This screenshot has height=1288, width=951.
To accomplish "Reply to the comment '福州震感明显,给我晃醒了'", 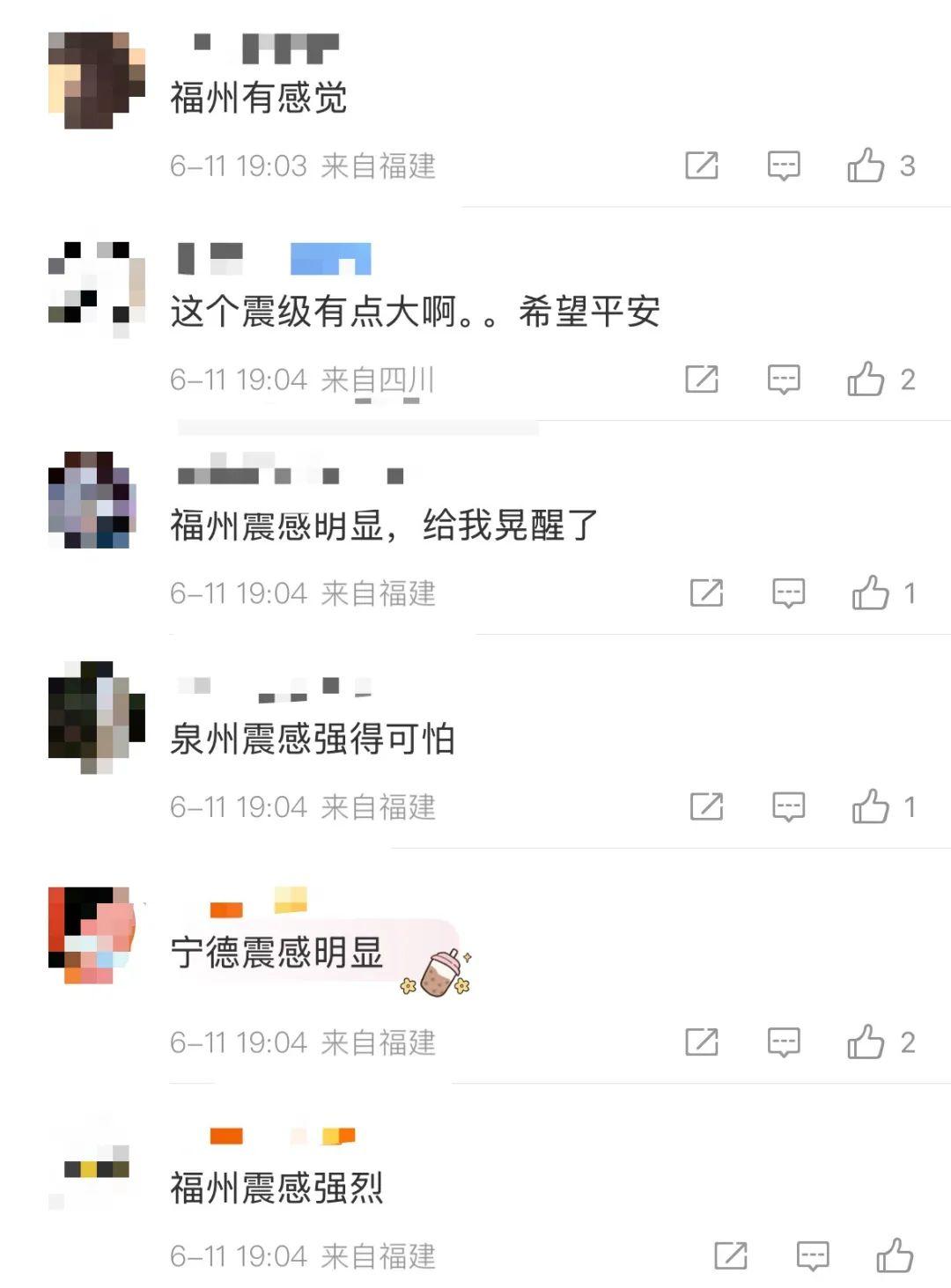I will point(788,593).
